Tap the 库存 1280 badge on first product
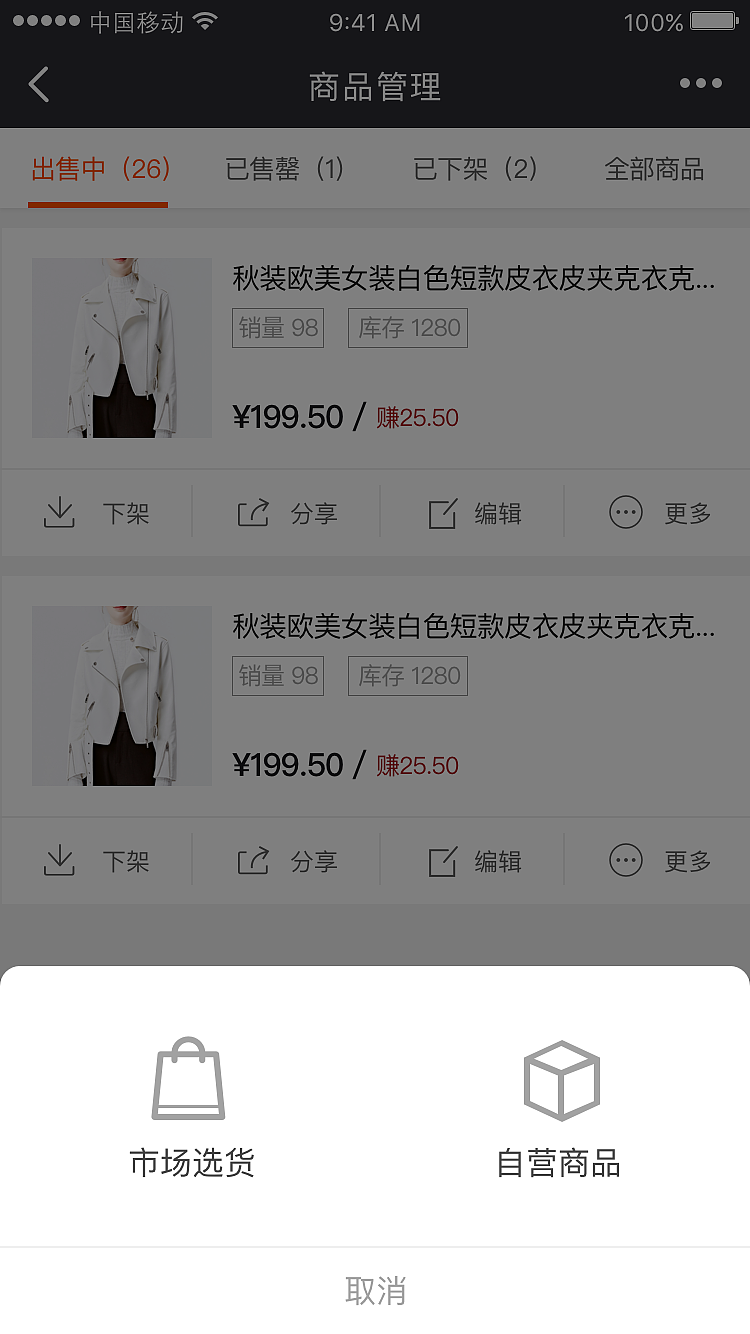Viewport: 750px width, 1334px height. [x=407, y=328]
